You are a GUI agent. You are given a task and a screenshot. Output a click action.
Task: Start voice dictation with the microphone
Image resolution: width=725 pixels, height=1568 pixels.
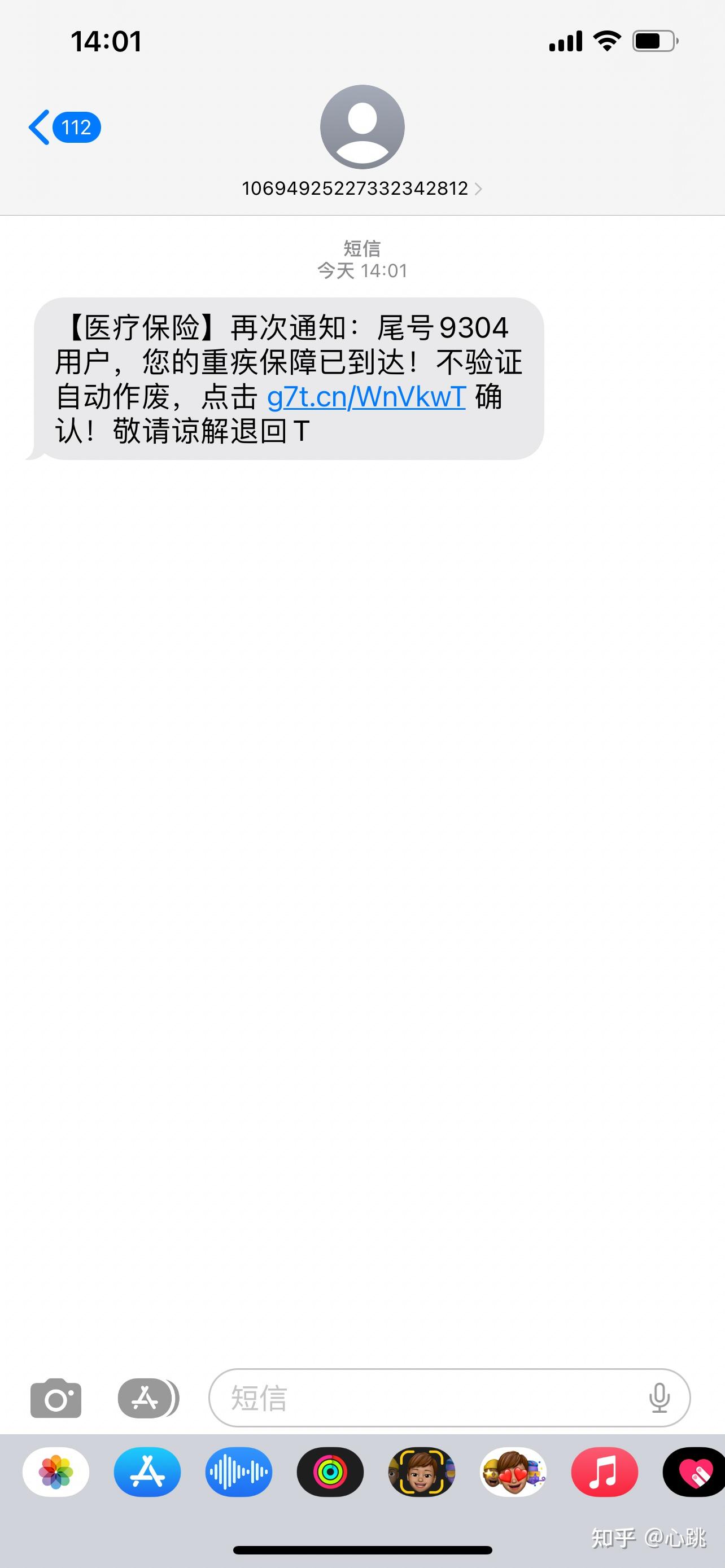coord(660,1398)
